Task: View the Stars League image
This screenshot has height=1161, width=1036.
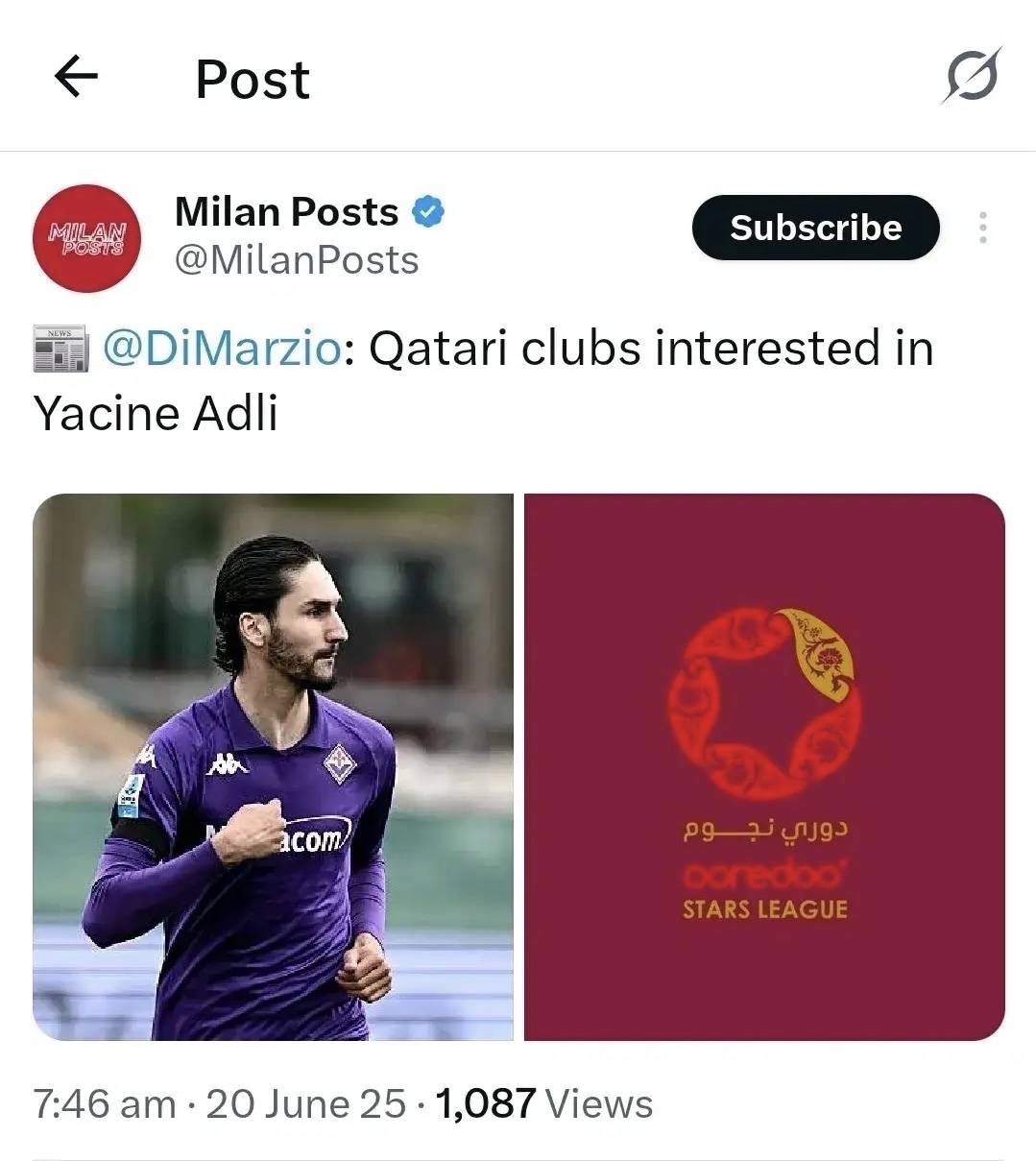Action: 764,766
